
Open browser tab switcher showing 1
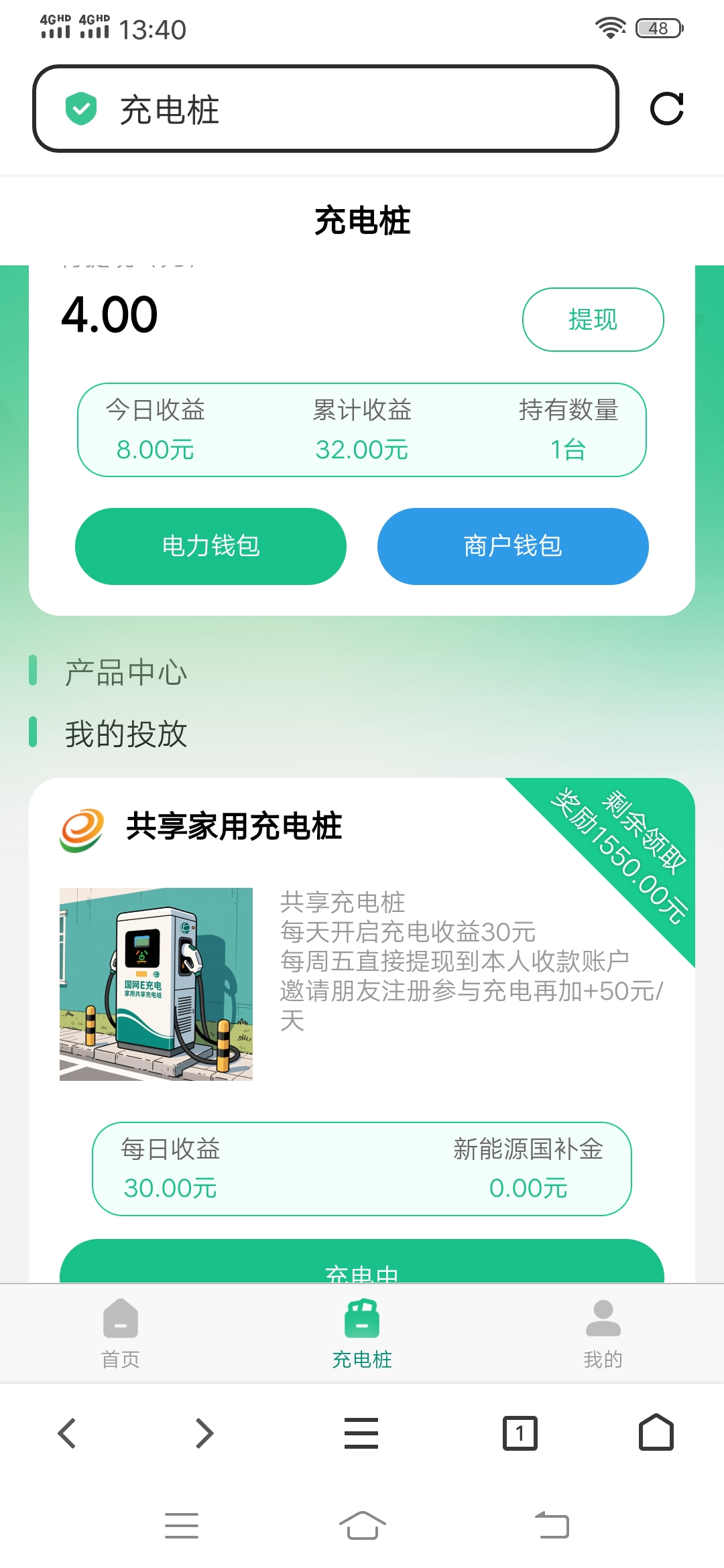(520, 1432)
